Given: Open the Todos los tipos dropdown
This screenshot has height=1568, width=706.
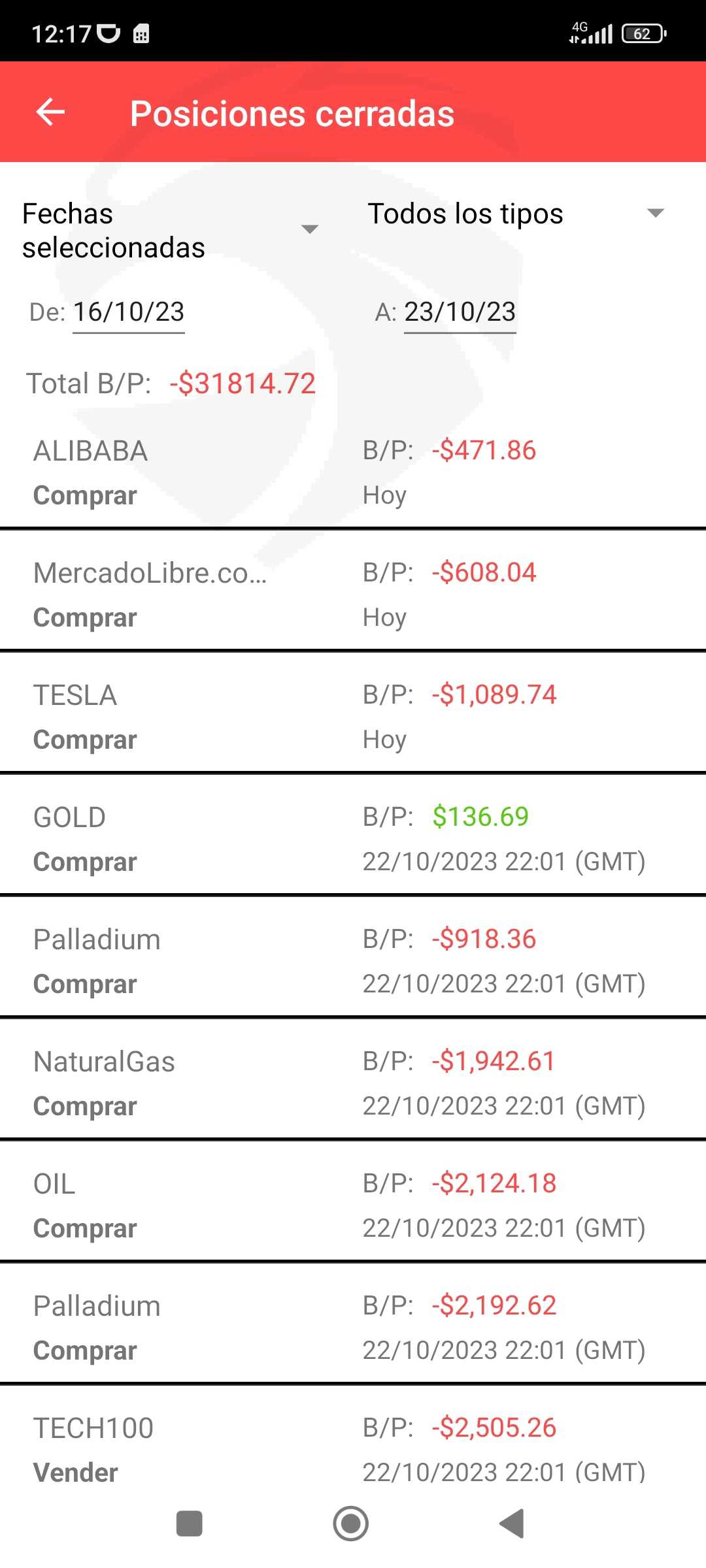Looking at the screenshot, I should click(516, 214).
